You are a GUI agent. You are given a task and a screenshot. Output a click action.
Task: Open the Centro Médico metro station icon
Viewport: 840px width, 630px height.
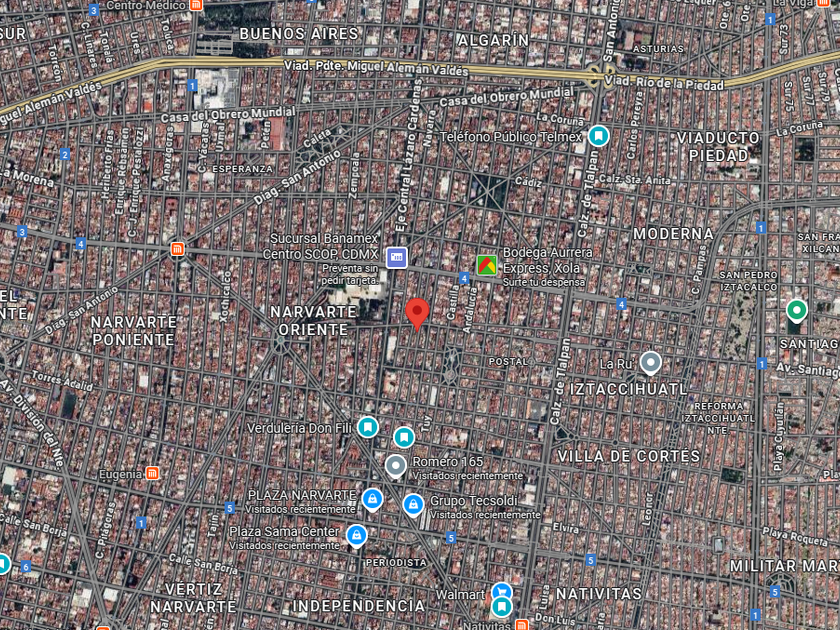(196, 5)
